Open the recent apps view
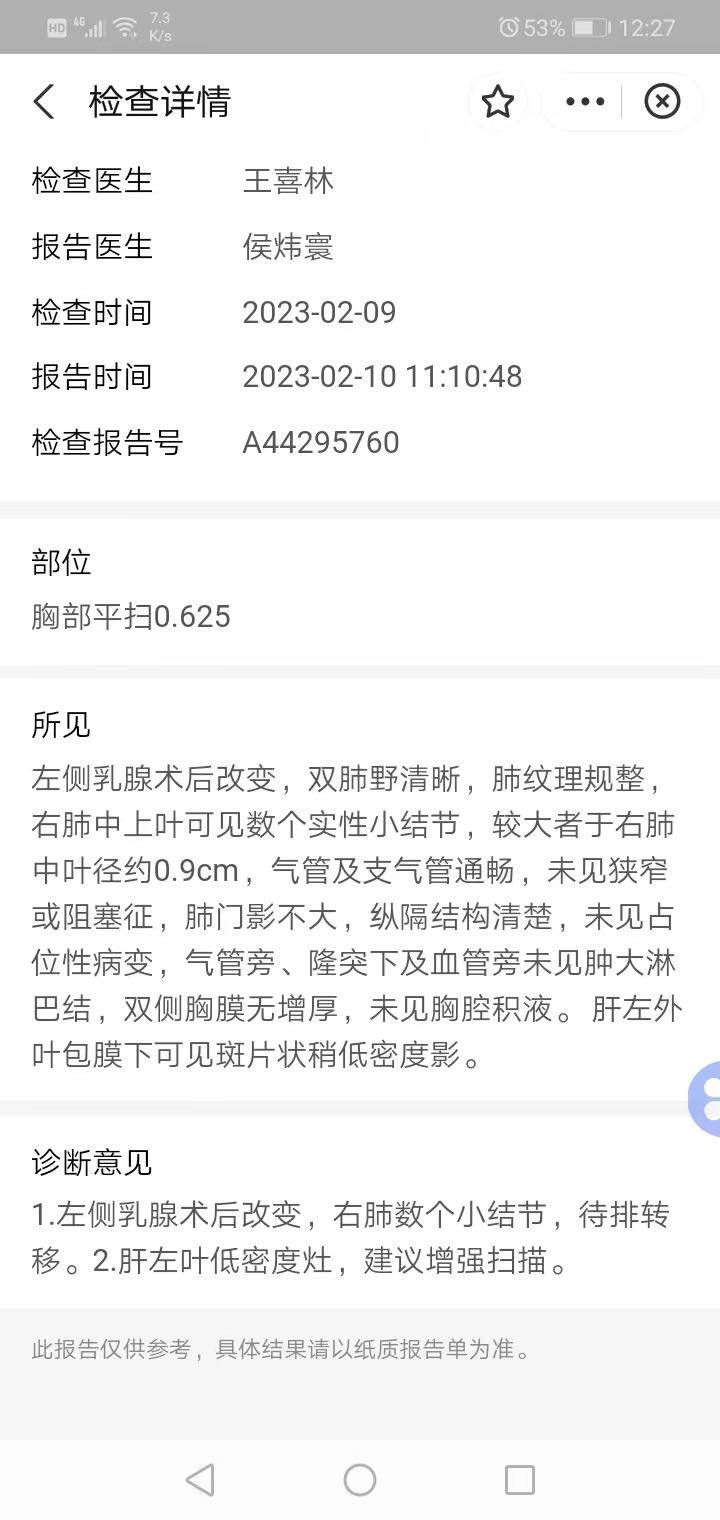720x1520 pixels. coord(520,1479)
